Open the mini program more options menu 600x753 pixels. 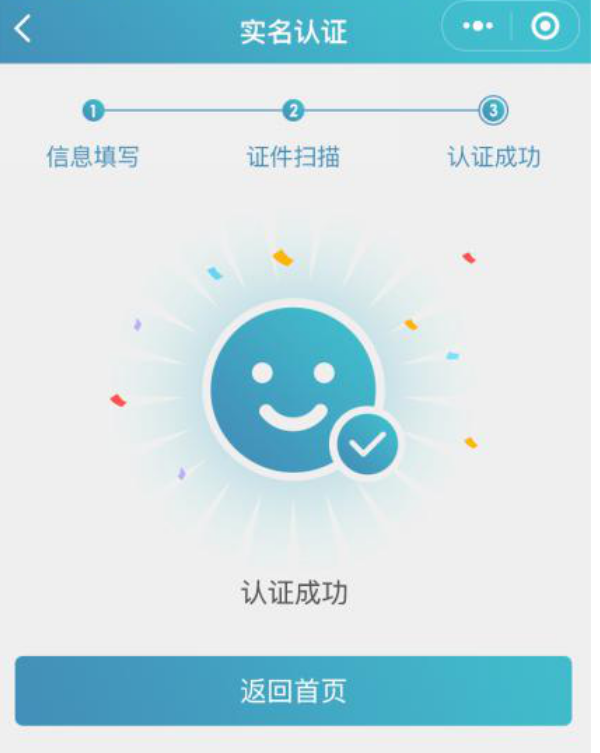478,27
